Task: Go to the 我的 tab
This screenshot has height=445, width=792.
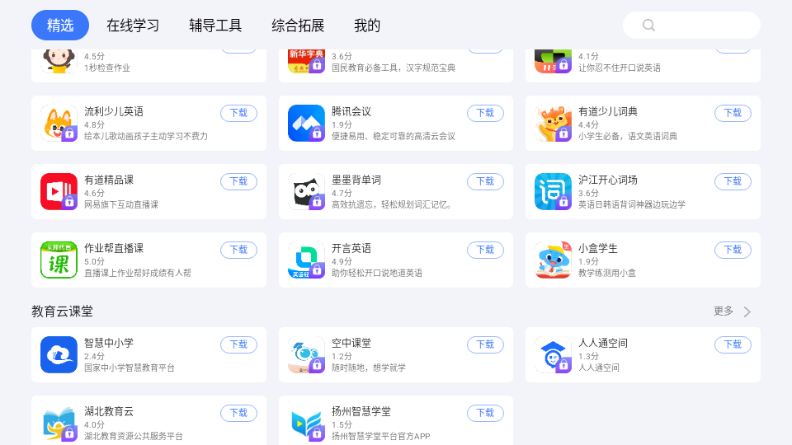Action: coord(367,25)
